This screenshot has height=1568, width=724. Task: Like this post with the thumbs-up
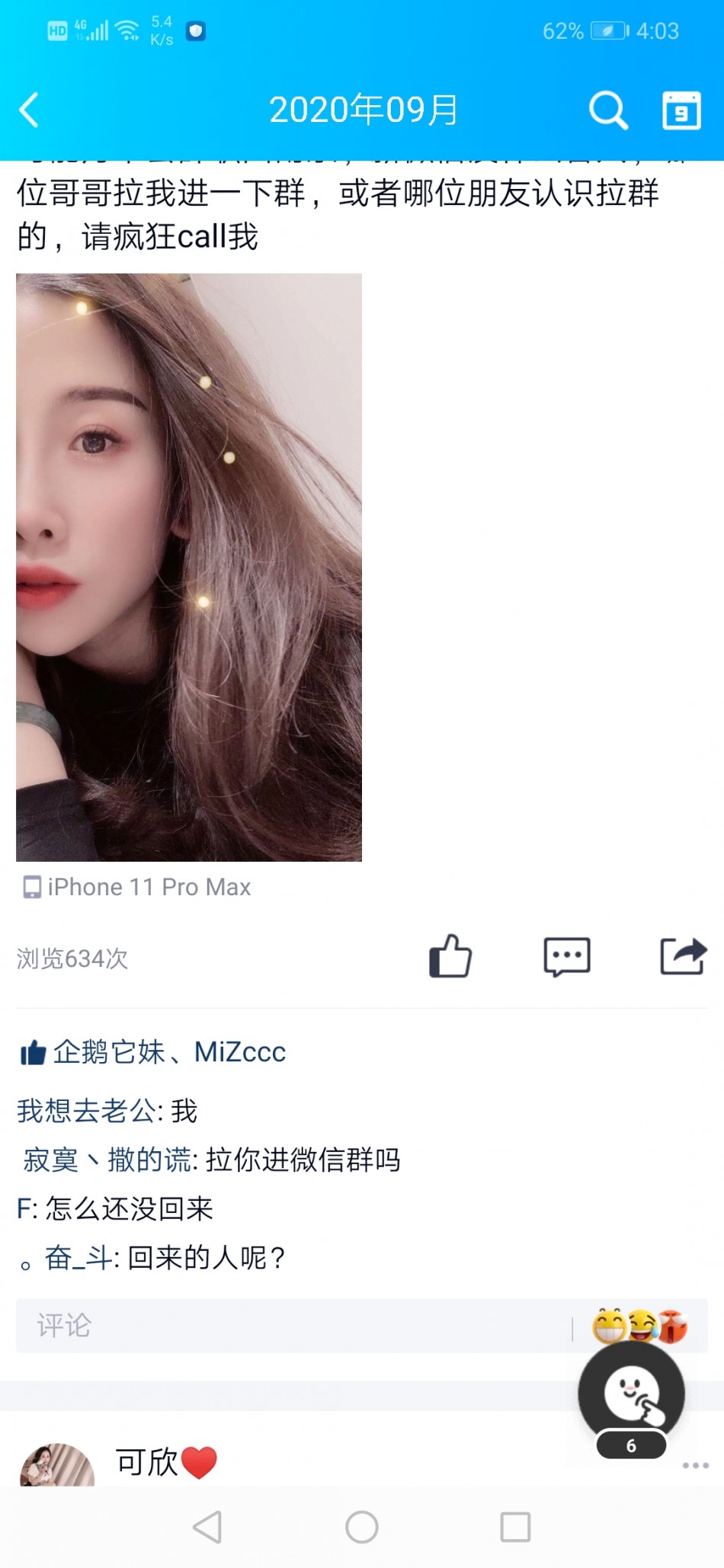pos(450,956)
